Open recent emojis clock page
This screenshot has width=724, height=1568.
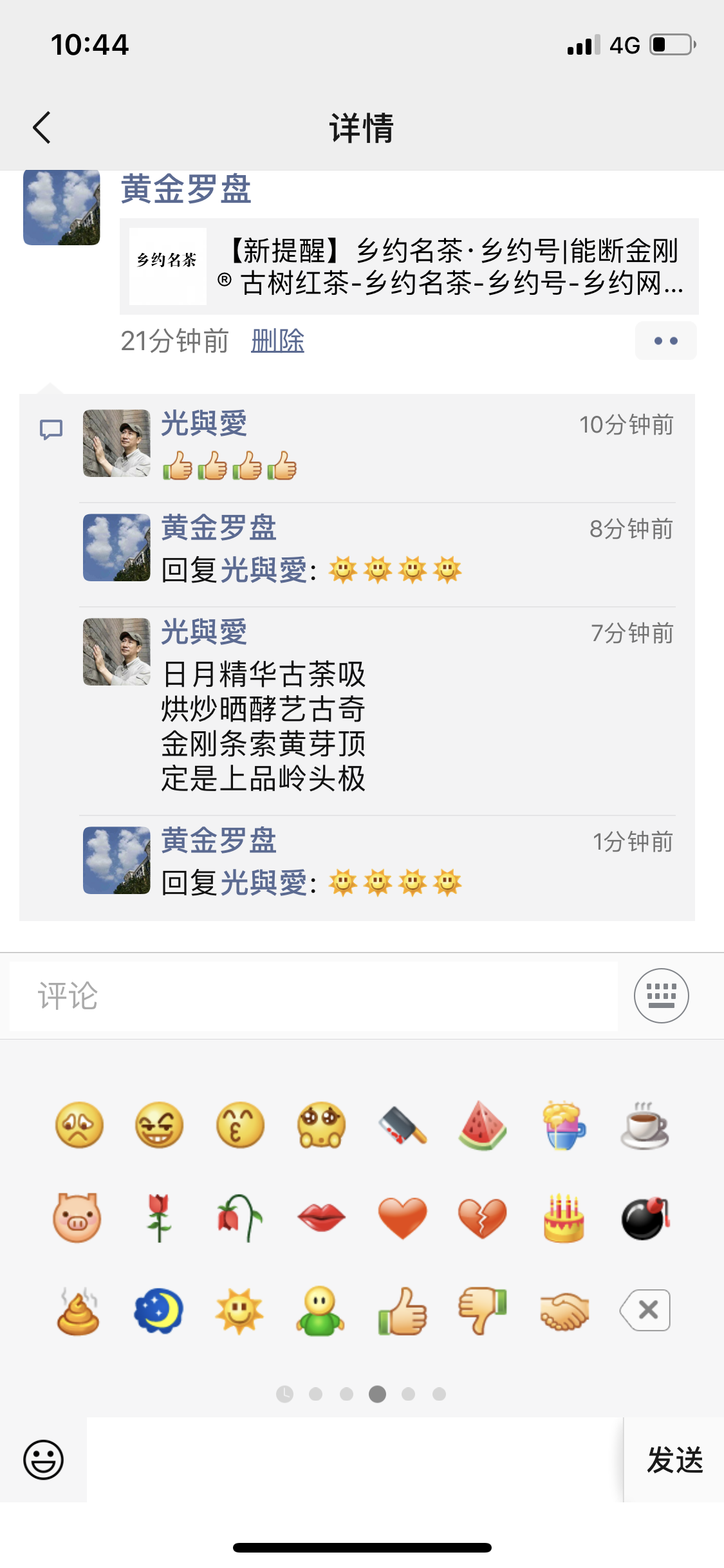[x=284, y=1394]
